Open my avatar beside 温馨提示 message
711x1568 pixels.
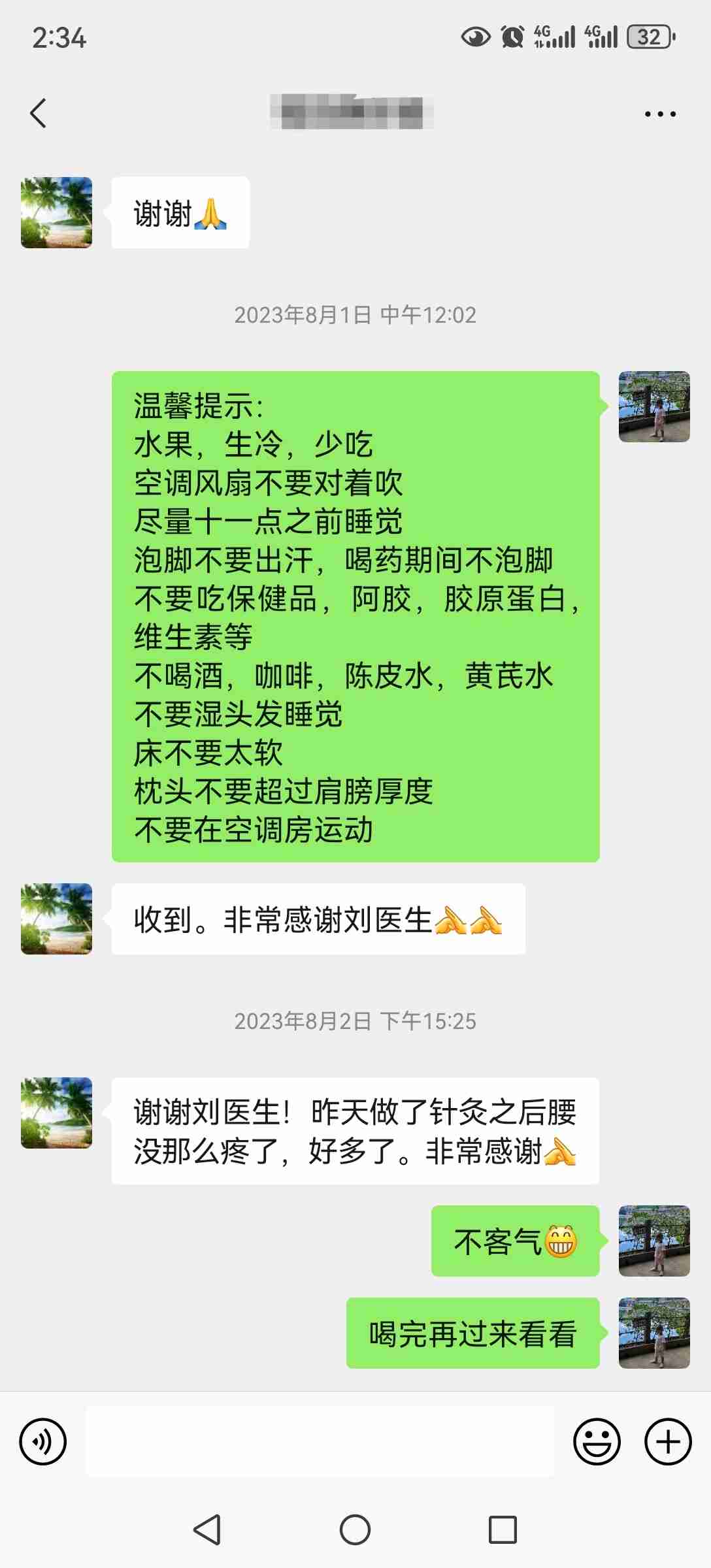(x=654, y=406)
